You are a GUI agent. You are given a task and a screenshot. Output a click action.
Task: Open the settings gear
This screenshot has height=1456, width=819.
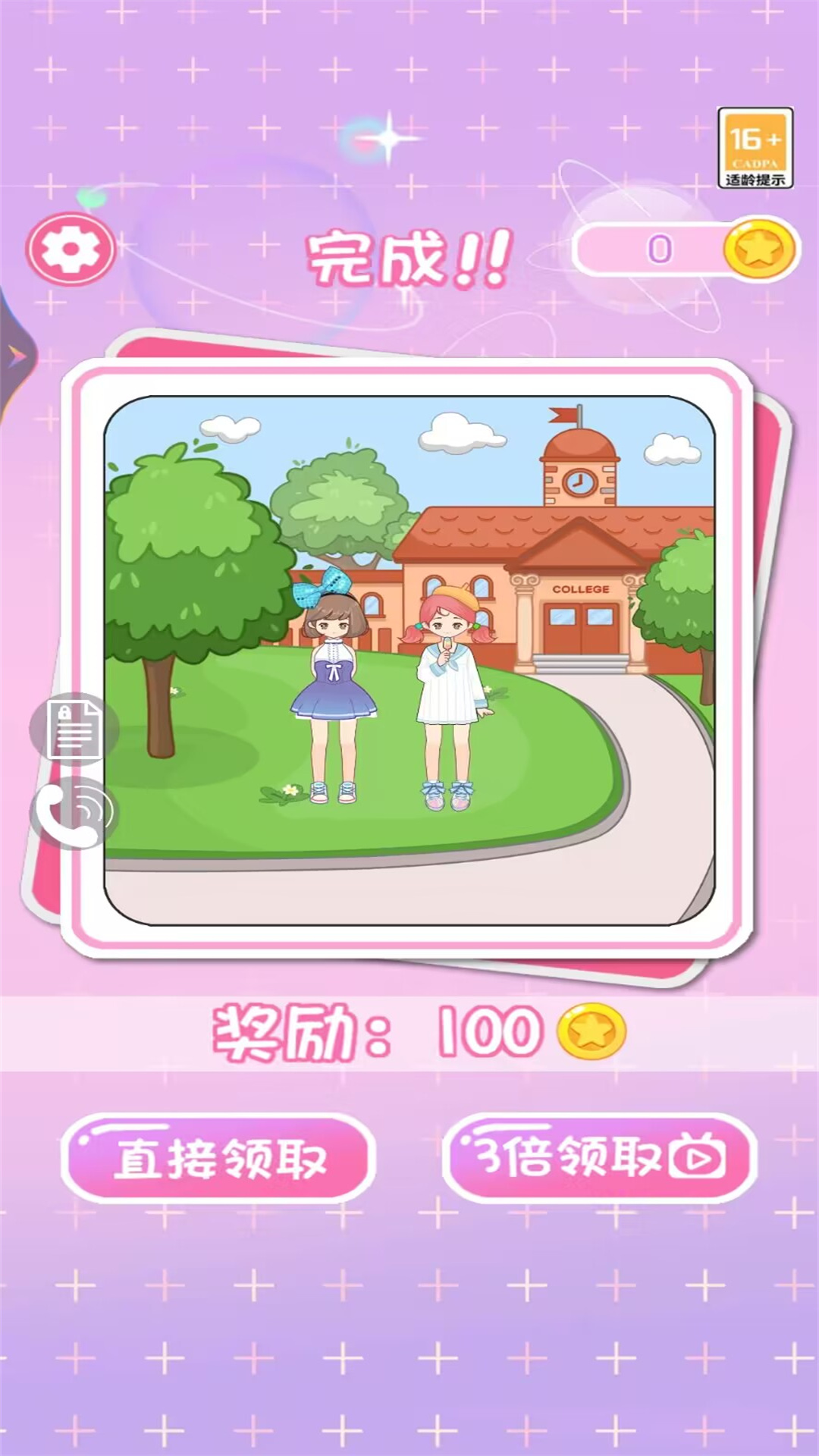click(71, 249)
